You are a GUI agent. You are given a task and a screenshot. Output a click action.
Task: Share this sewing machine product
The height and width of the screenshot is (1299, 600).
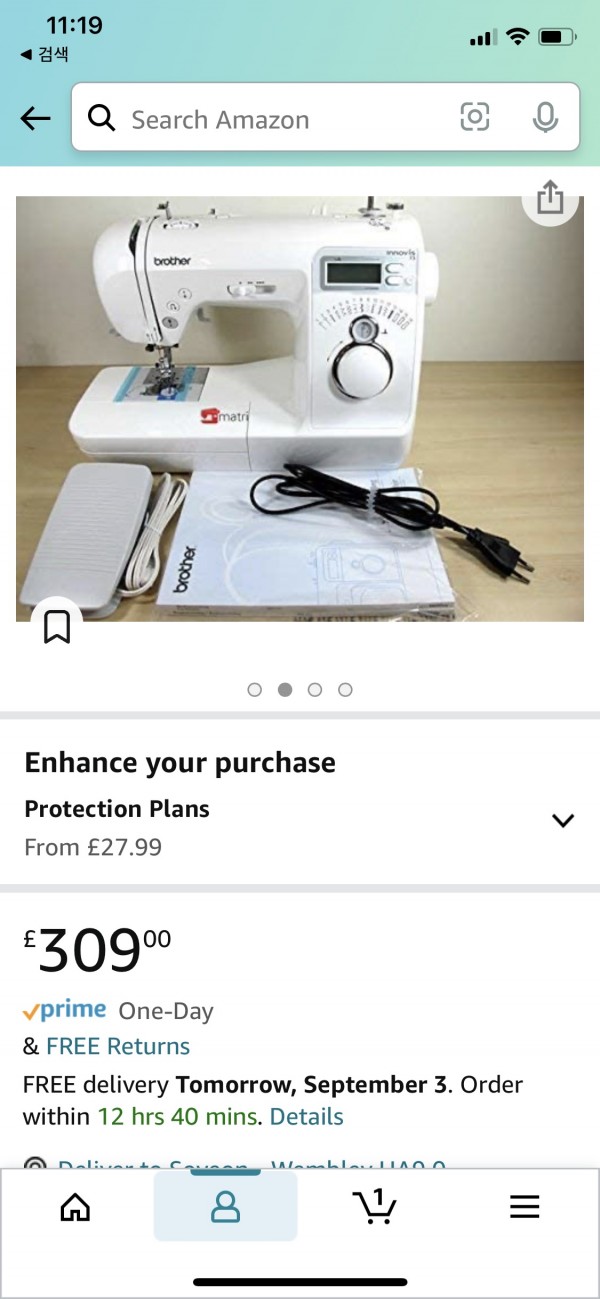tap(550, 198)
